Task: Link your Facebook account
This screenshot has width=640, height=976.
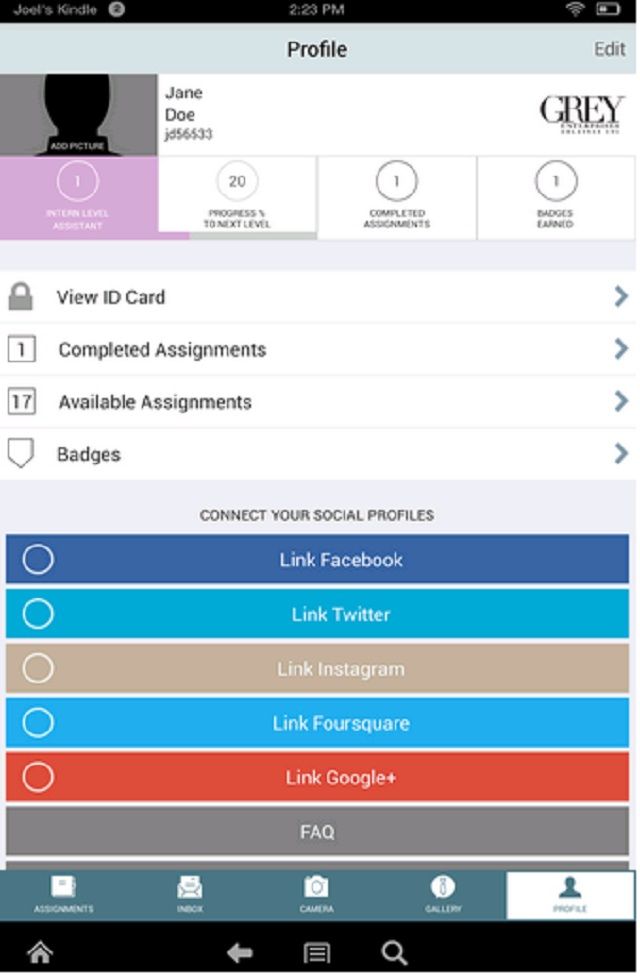Action: (x=318, y=560)
